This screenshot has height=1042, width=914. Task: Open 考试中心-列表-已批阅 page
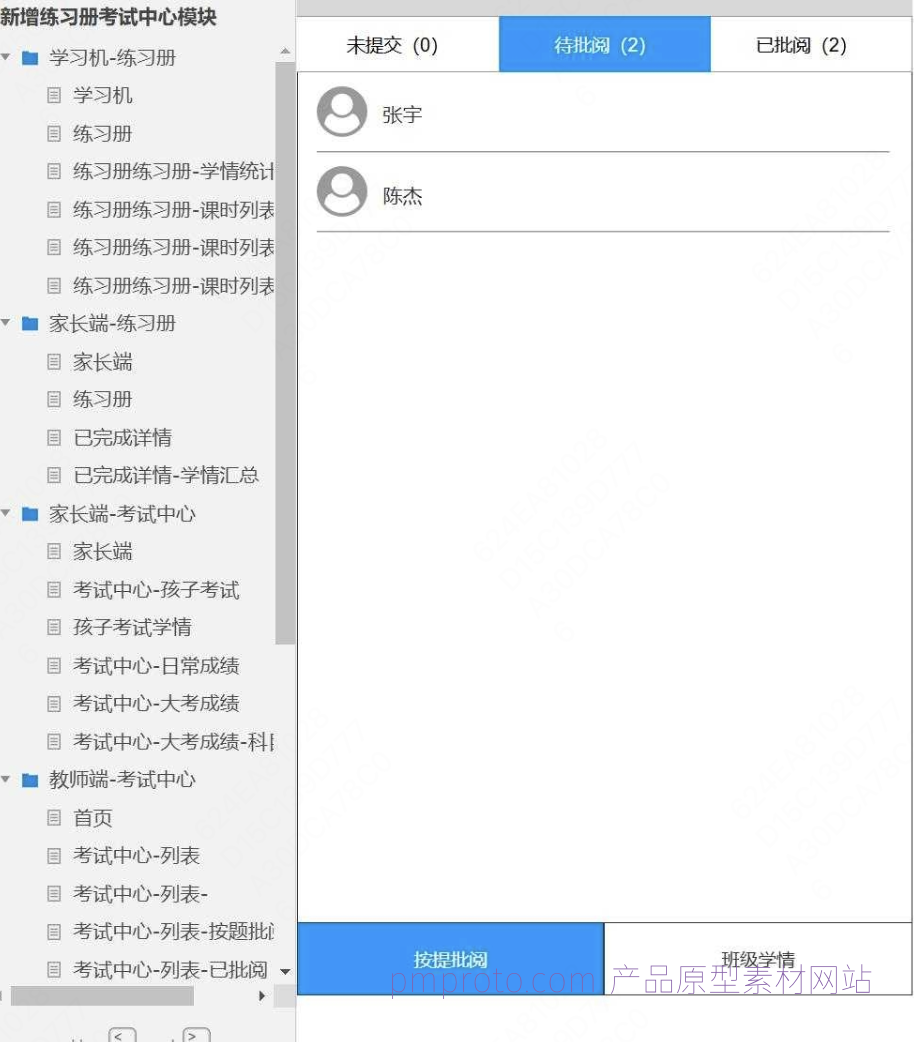[x=169, y=970]
